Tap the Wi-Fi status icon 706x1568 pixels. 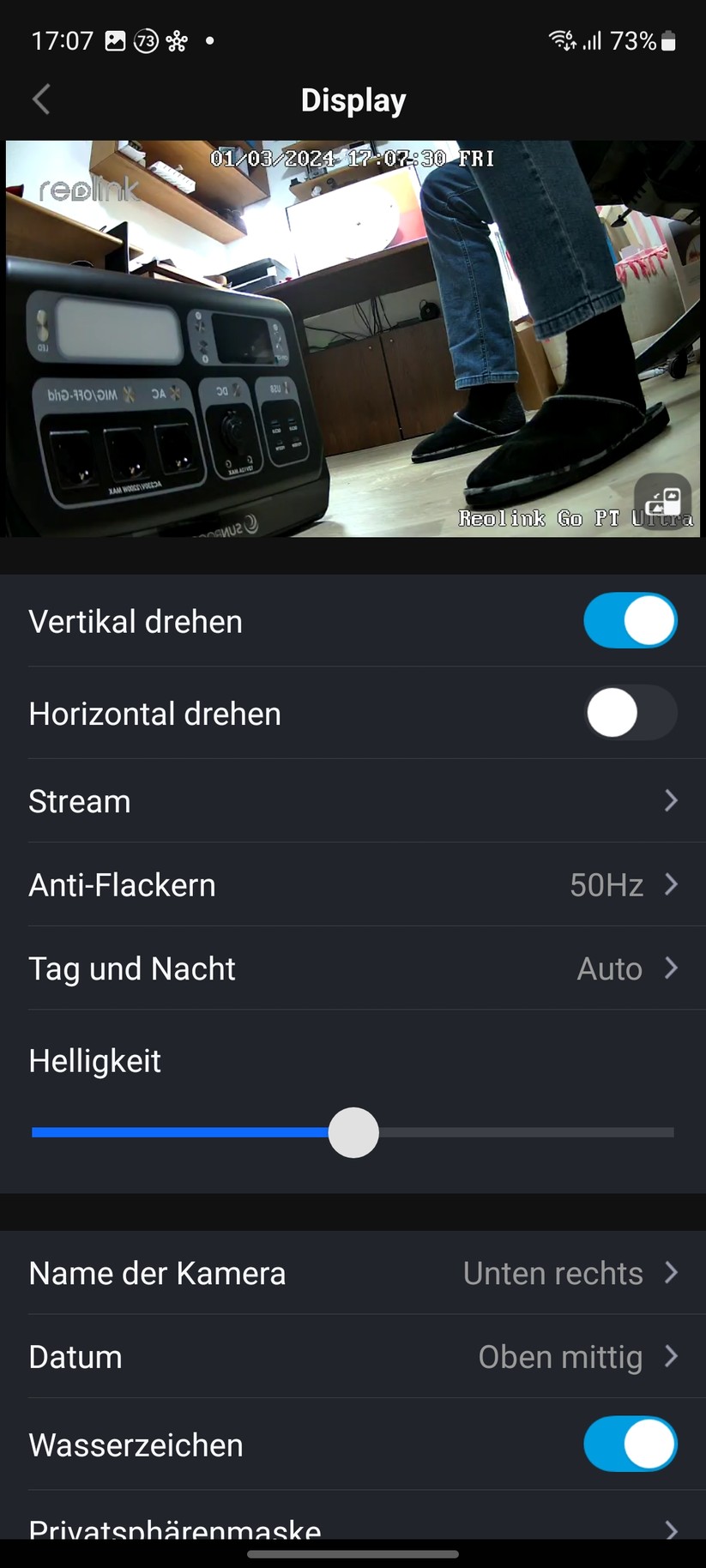(562, 40)
